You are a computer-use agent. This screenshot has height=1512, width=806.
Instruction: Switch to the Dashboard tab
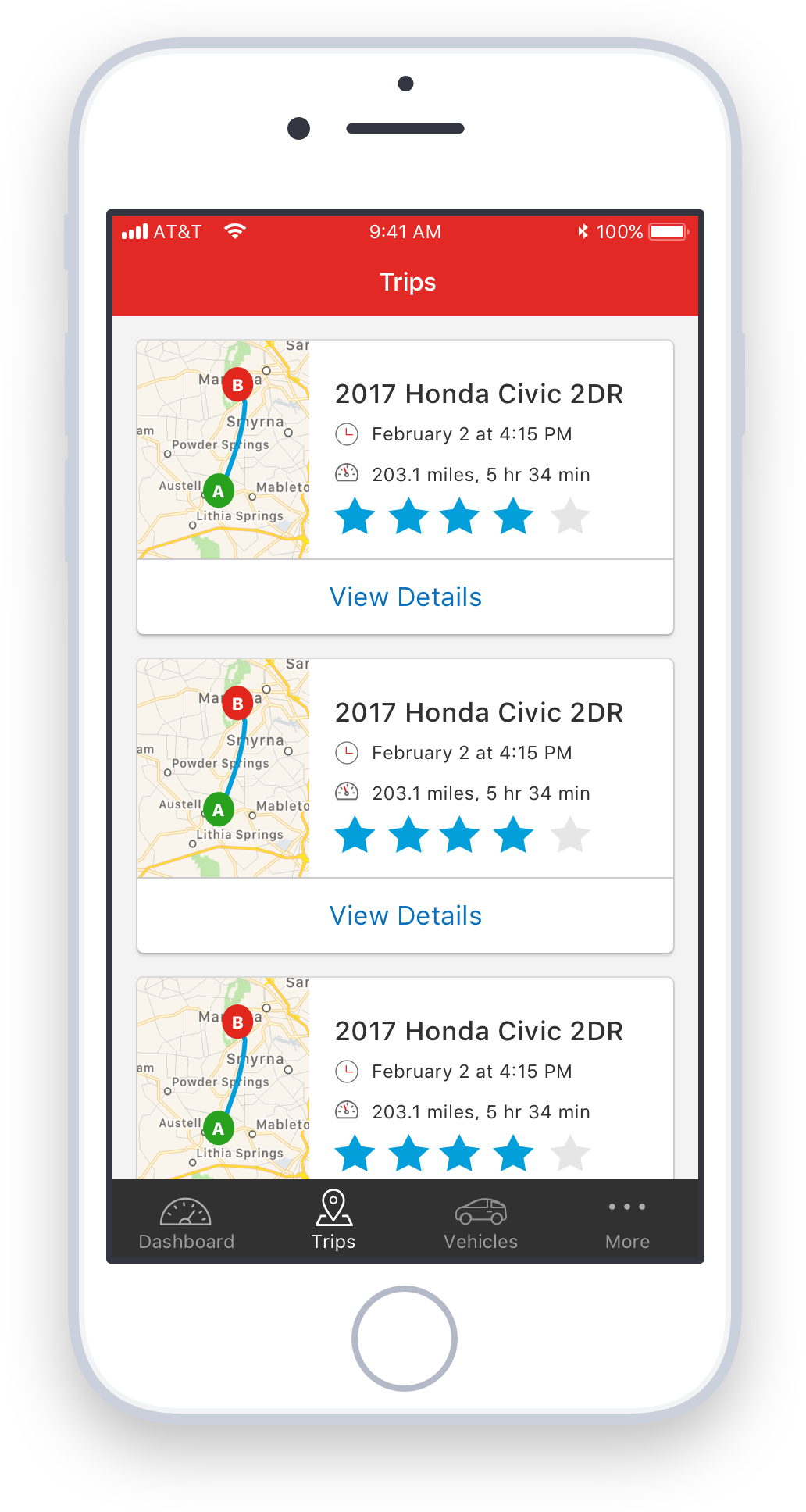[186, 1222]
